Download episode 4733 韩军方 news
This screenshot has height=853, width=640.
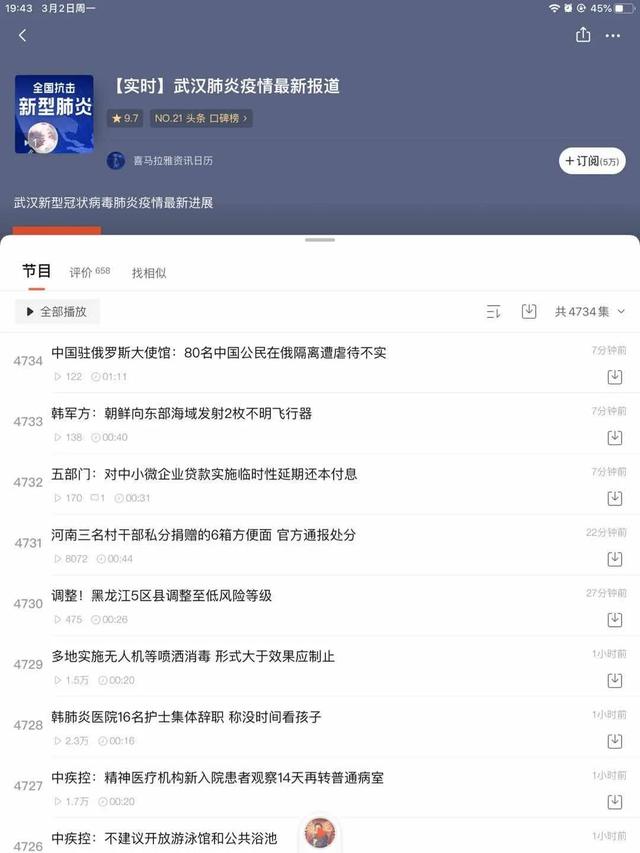615,438
